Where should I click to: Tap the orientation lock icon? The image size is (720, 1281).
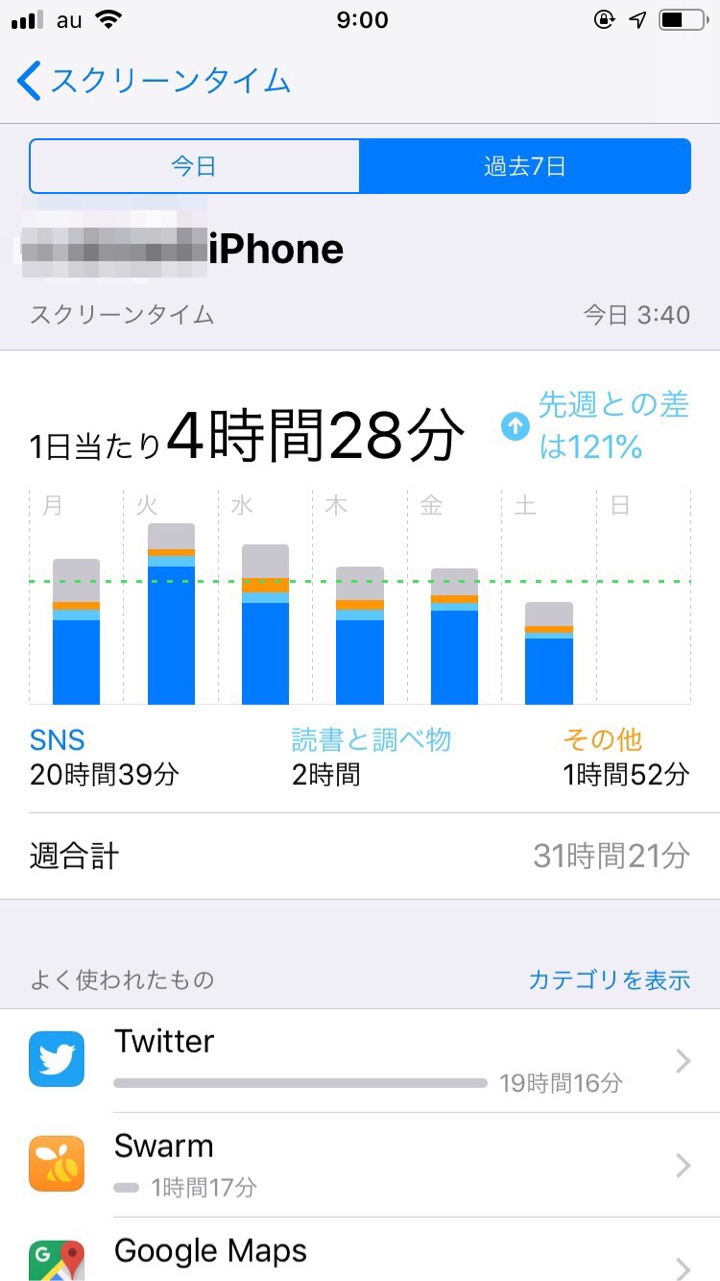604,17
